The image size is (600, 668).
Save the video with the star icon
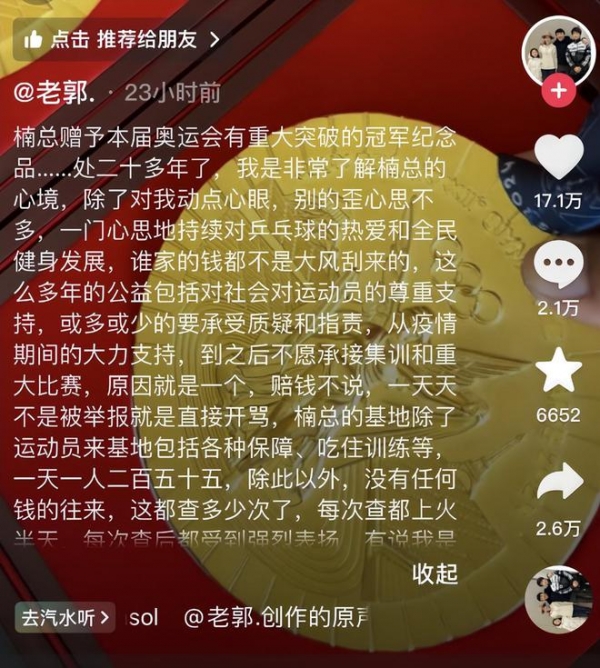point(558,371)
